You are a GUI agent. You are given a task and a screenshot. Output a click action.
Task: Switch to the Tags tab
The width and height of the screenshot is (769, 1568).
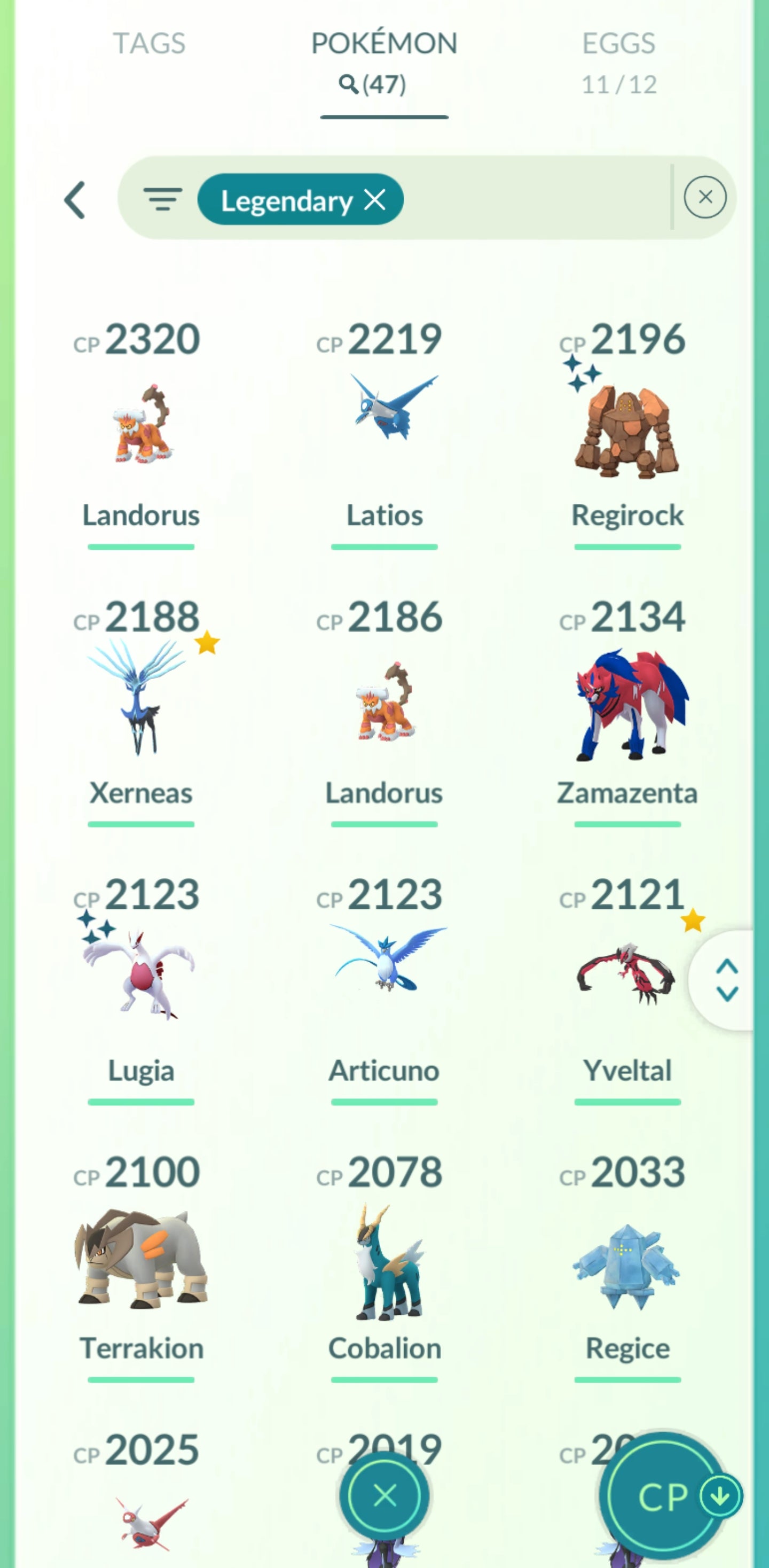(149, 44)
